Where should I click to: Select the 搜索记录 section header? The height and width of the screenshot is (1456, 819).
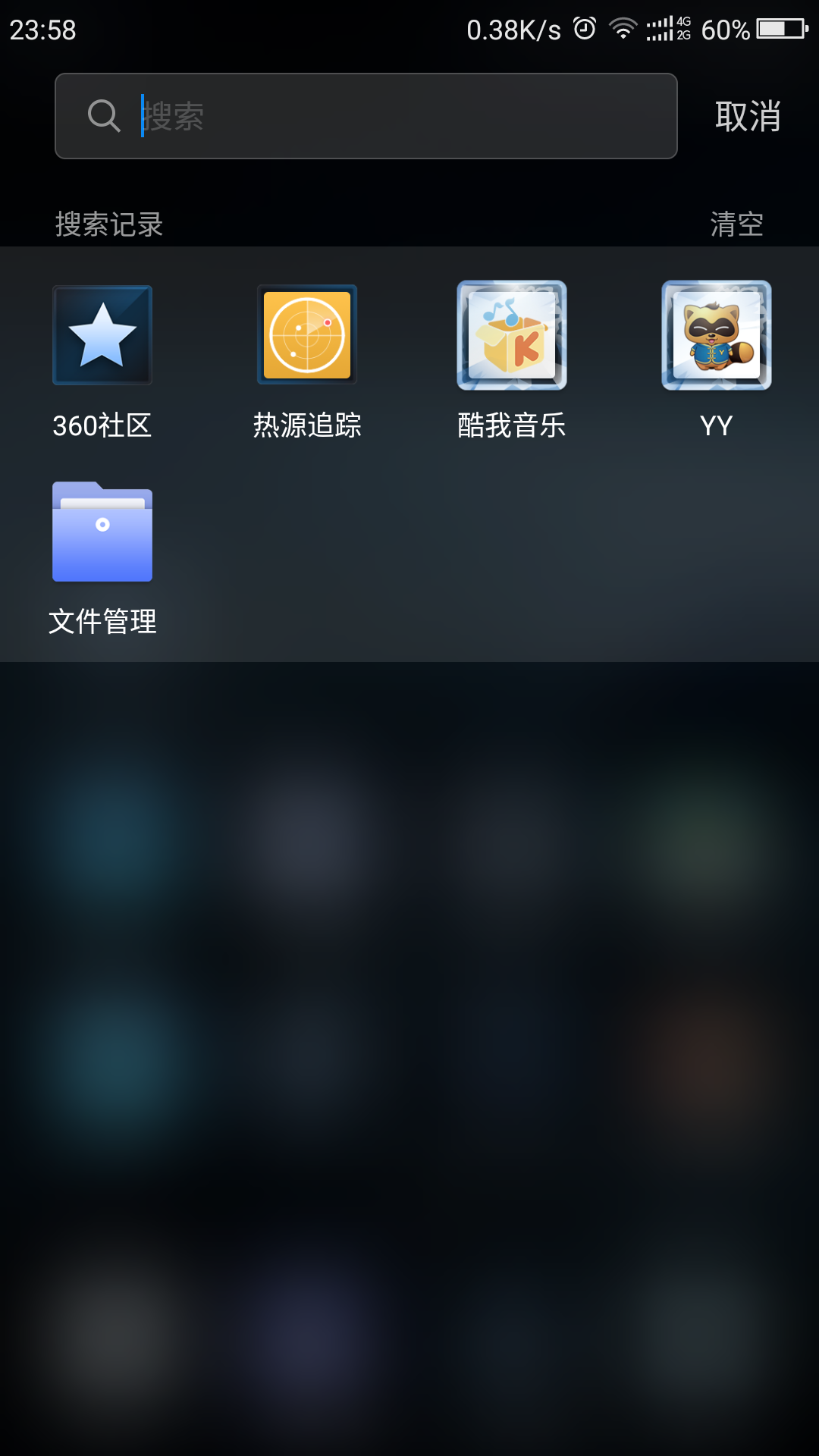(108, 224)
